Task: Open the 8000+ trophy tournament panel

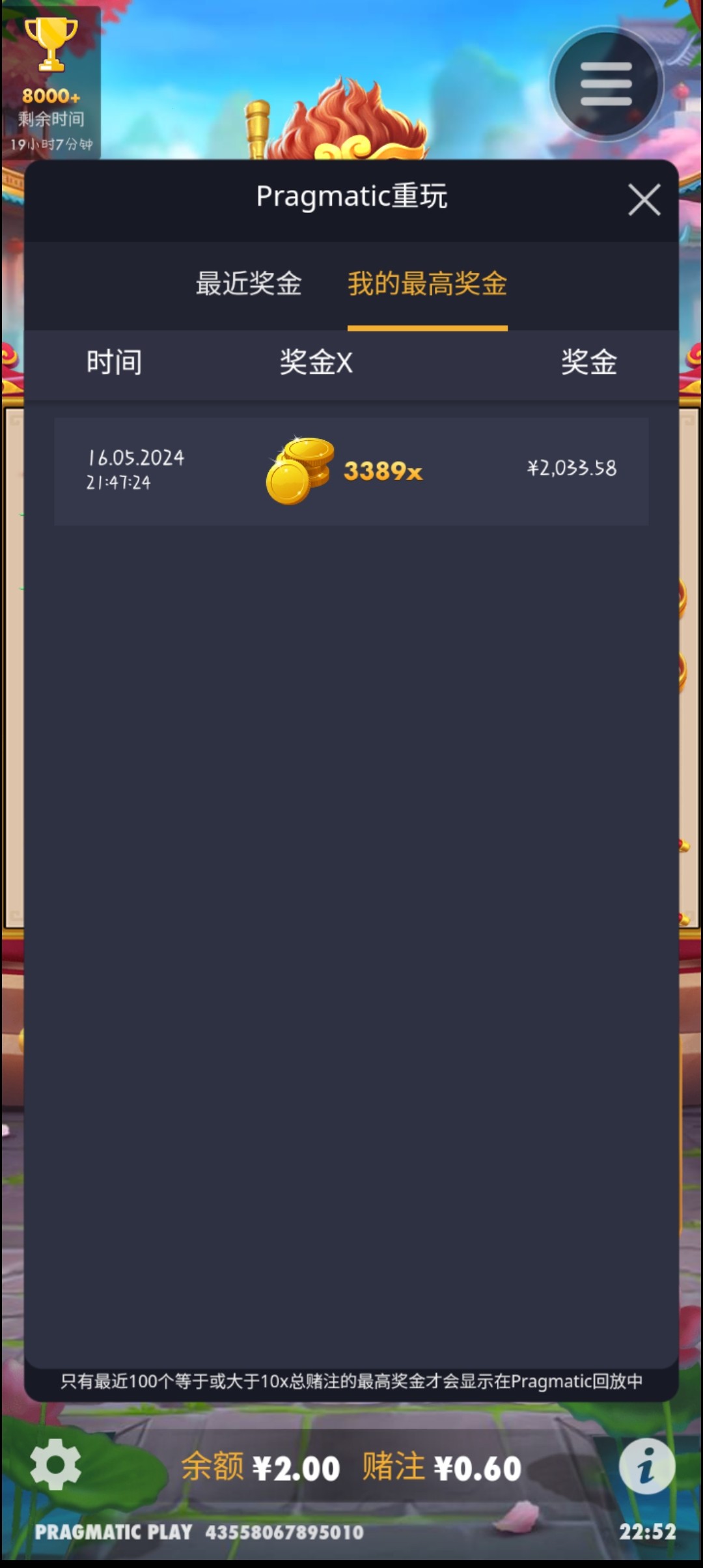Action: pos(51,81)
